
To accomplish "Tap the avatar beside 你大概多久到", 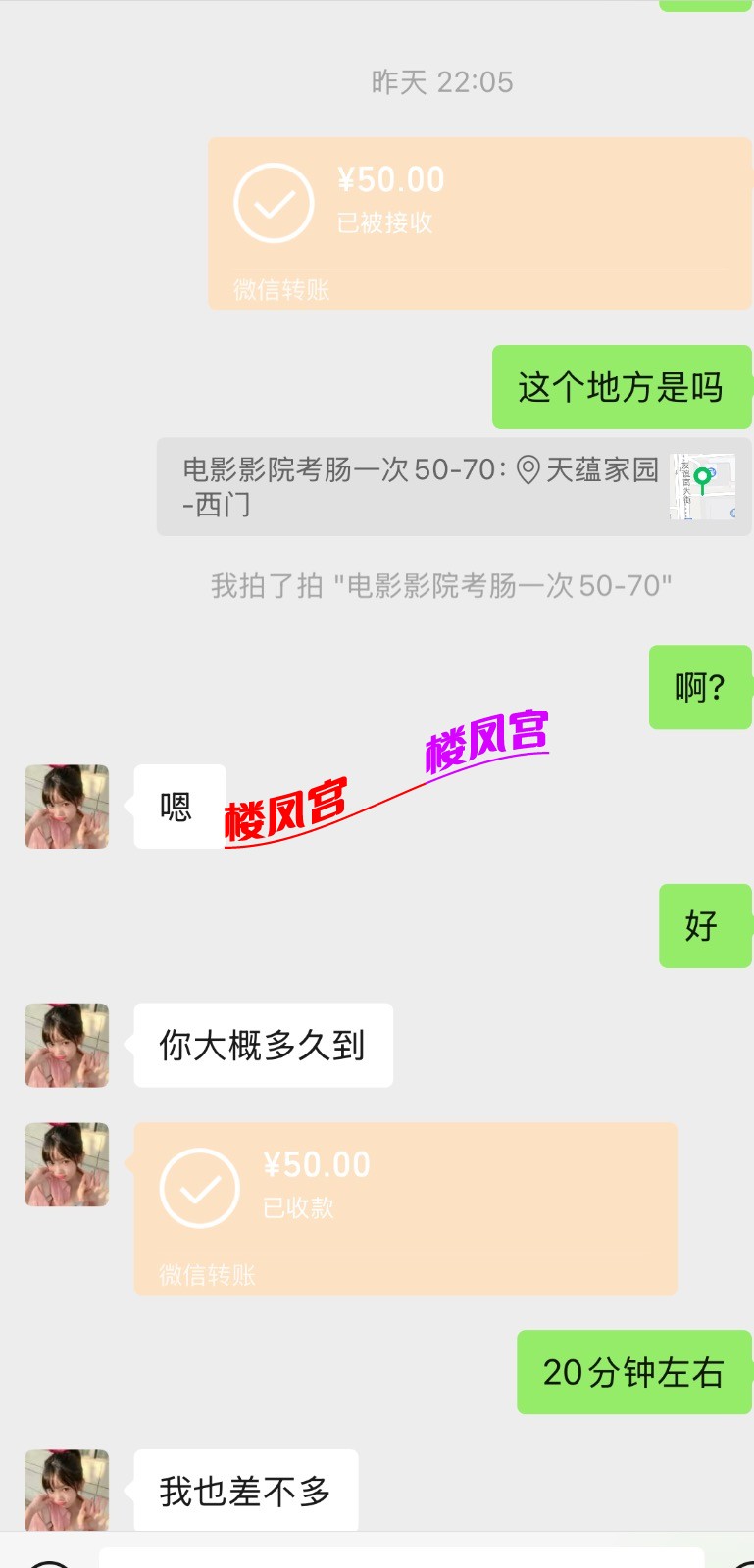I will pos(67,1045).
